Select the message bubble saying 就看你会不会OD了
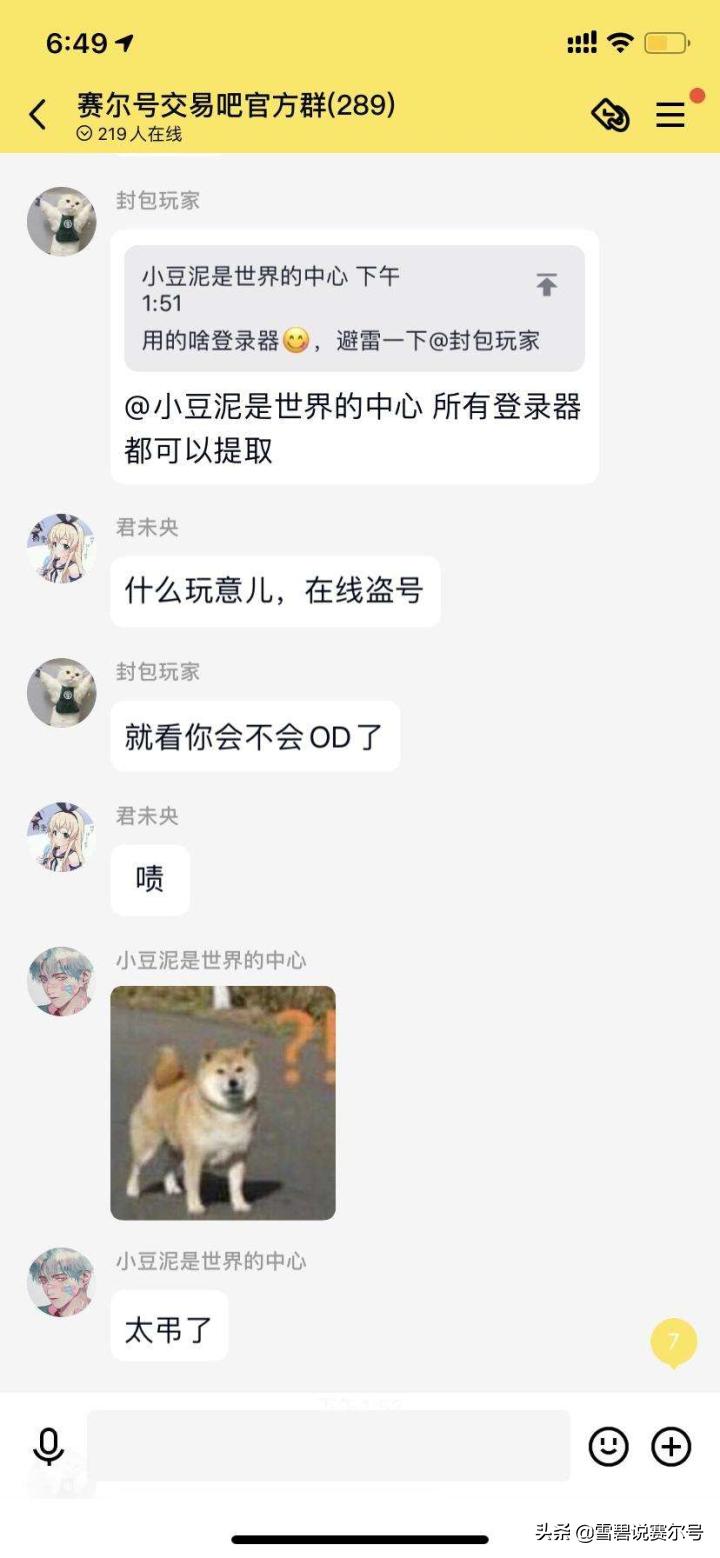Image resolution: width=720 pixels, height=1558 pixels. pos(255,735)
